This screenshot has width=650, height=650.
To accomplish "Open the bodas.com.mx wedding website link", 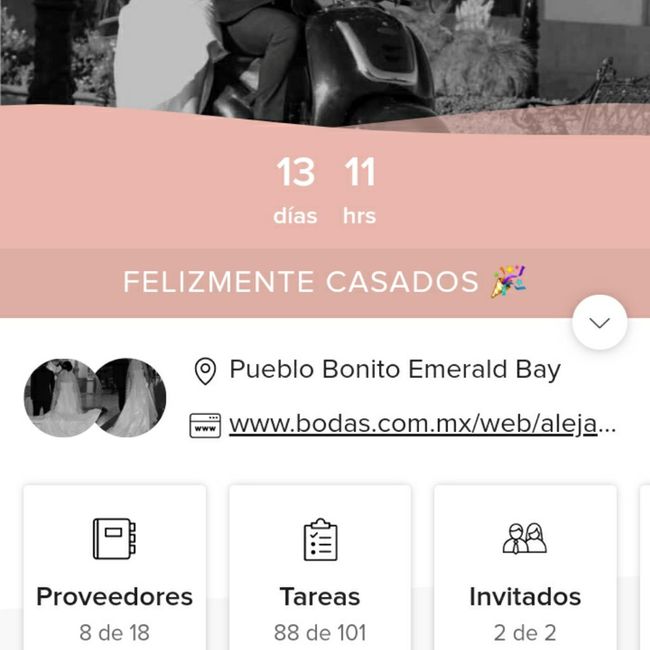I will tap(422, 424).
